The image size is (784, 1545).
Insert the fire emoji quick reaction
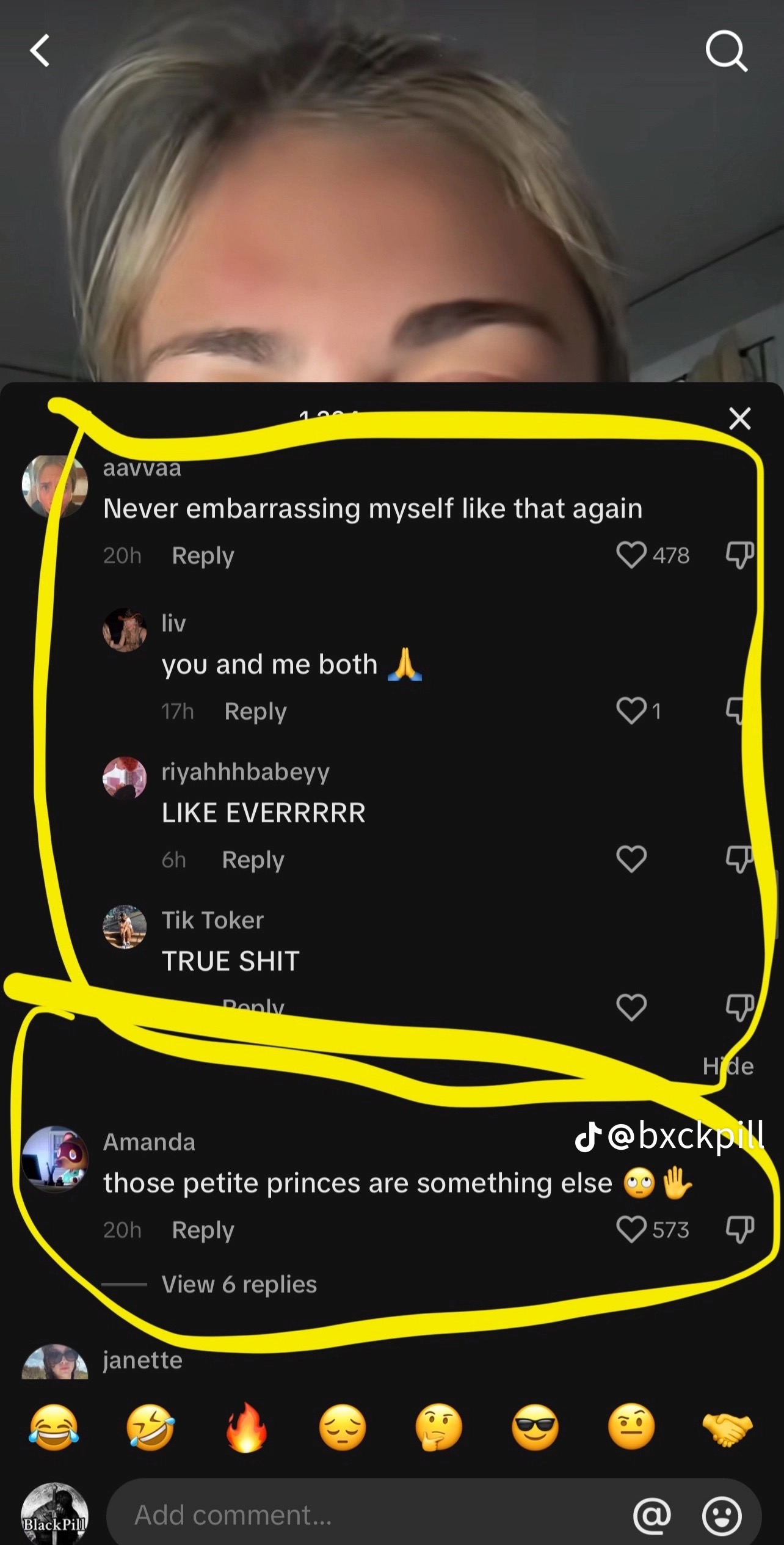pos(246,1428)
